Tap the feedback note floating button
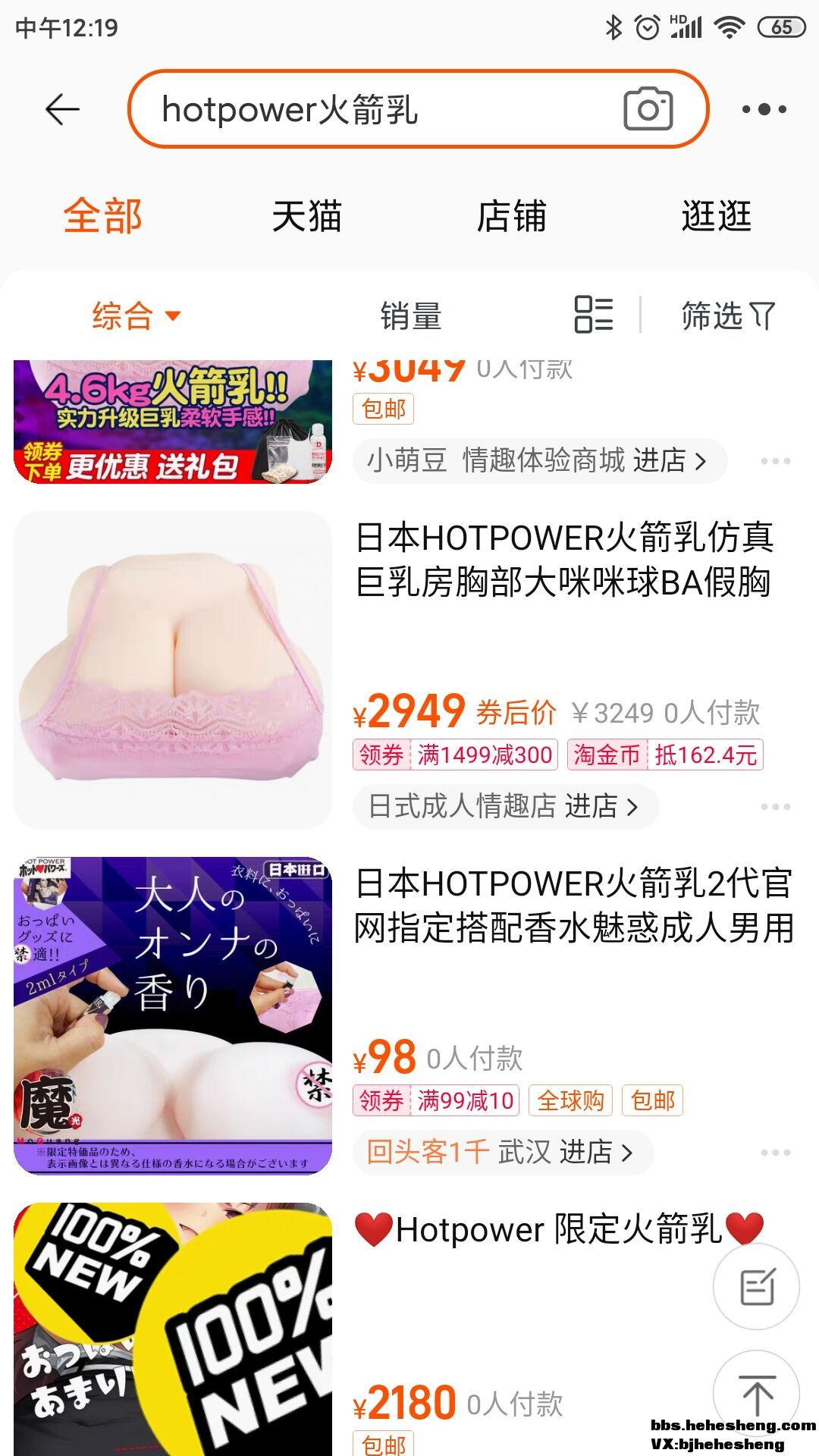This screenshot has height=1456, width=819. (x=756, y=1287)
